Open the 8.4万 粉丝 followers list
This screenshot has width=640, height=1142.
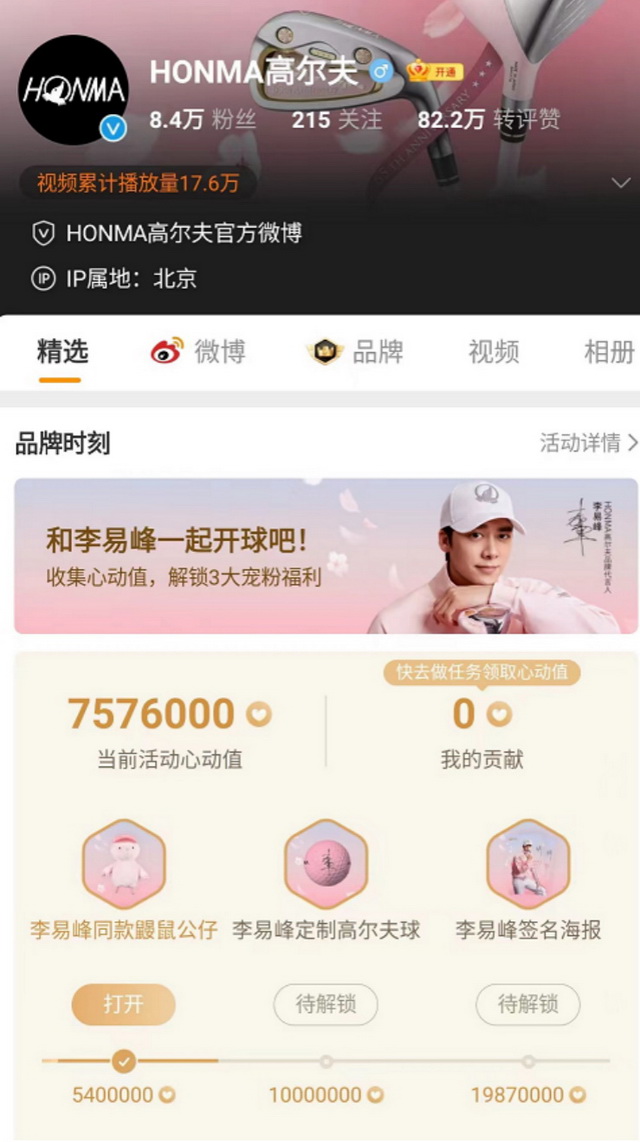click(x=203, y=120)
